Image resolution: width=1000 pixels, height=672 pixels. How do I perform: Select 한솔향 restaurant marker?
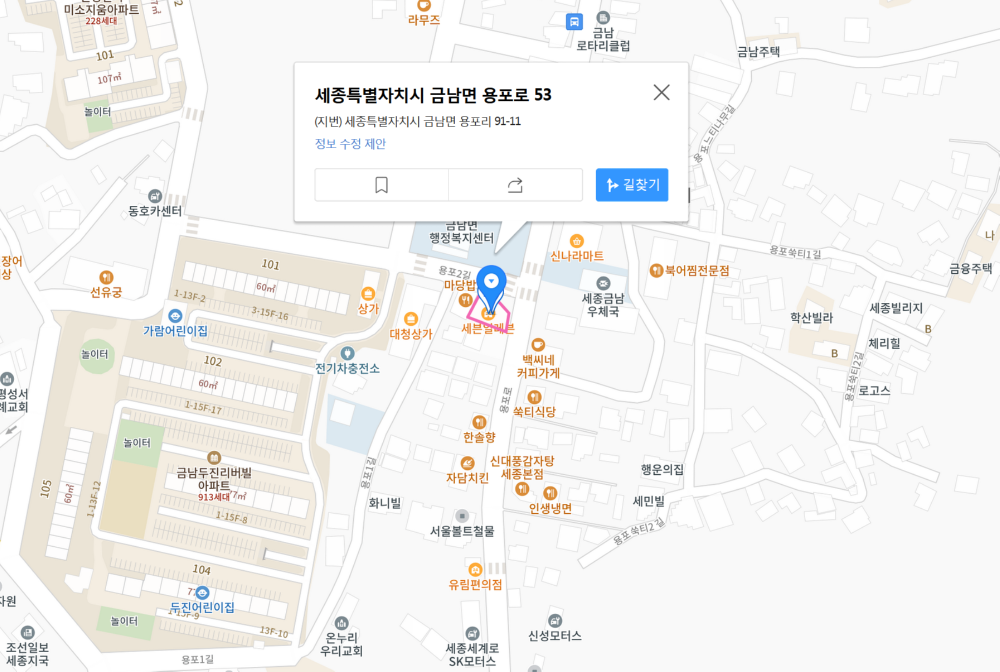pos(479,422)
